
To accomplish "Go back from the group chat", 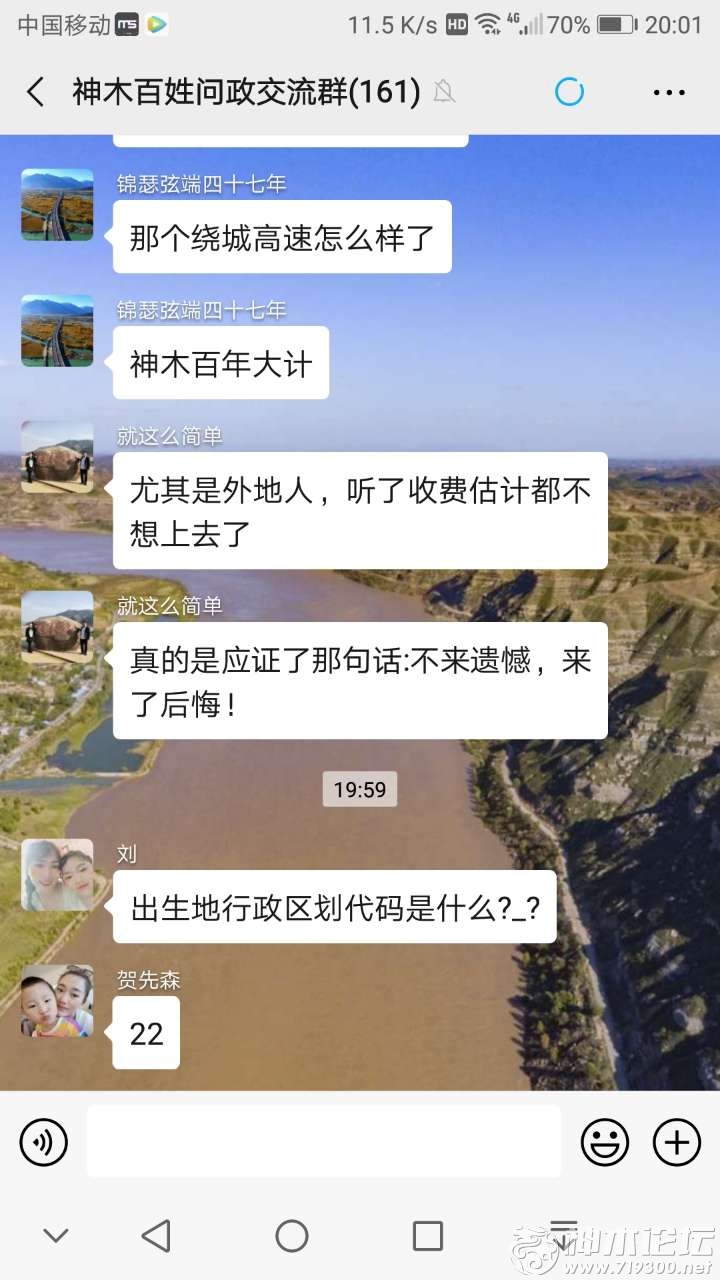I will 36,93.
